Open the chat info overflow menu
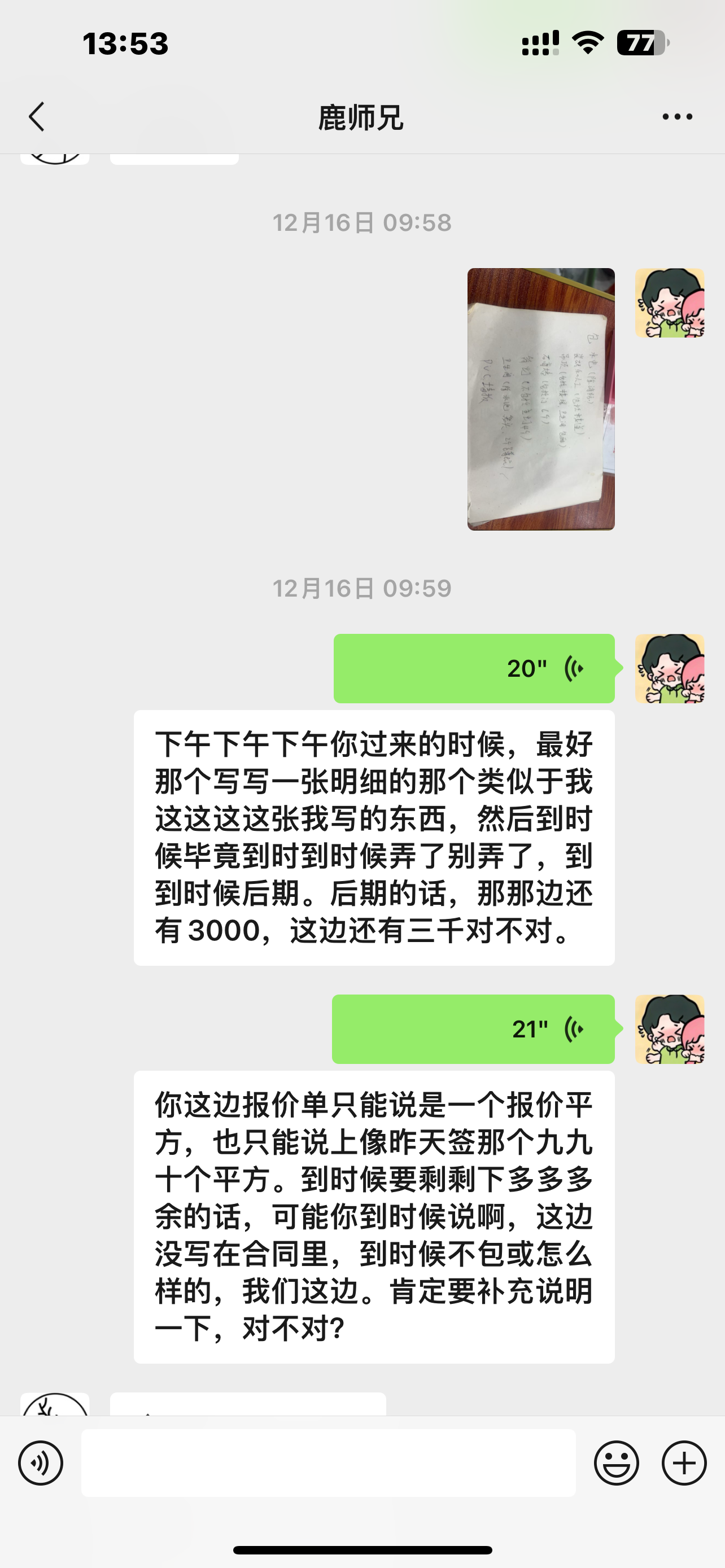 (x=677, y=116)
